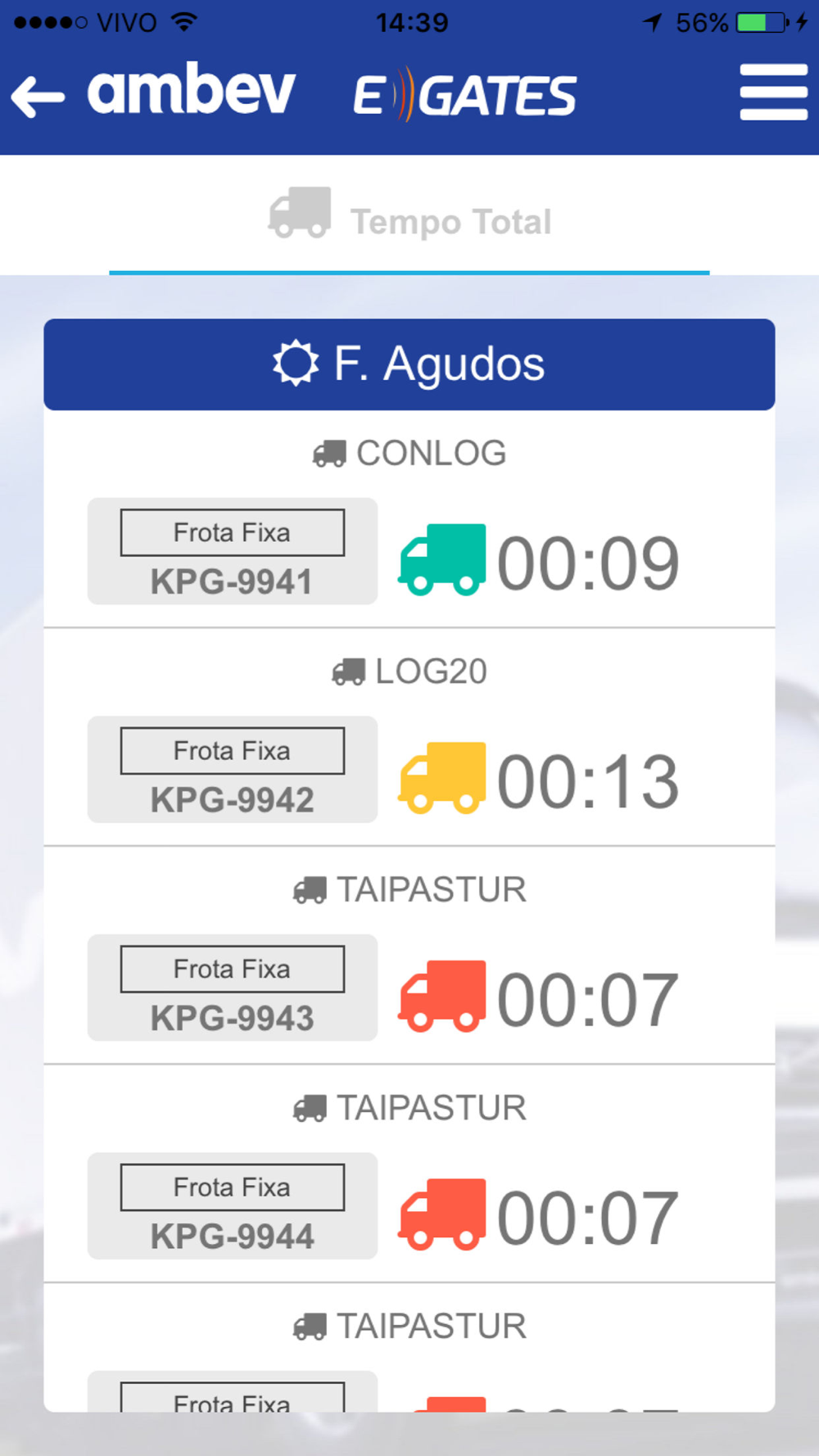Tap the F. Agudos header bar
Screen dimensions: 819x1456
click(x=409, y=364)
